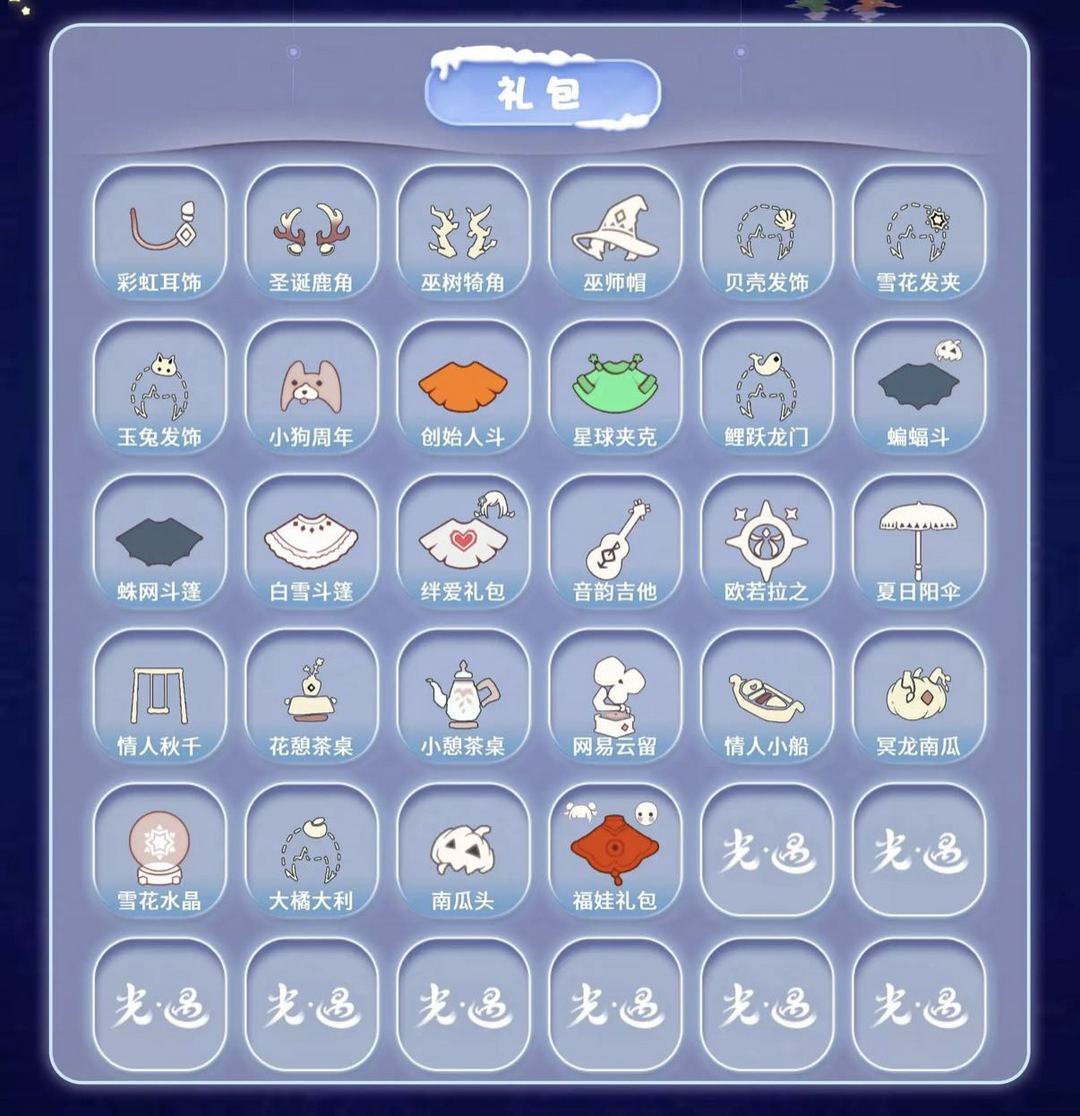Screen dimensions: 1080x1116
Task: Open the 雪花发夹 snowflake hairpin pack
Action: 918,230
